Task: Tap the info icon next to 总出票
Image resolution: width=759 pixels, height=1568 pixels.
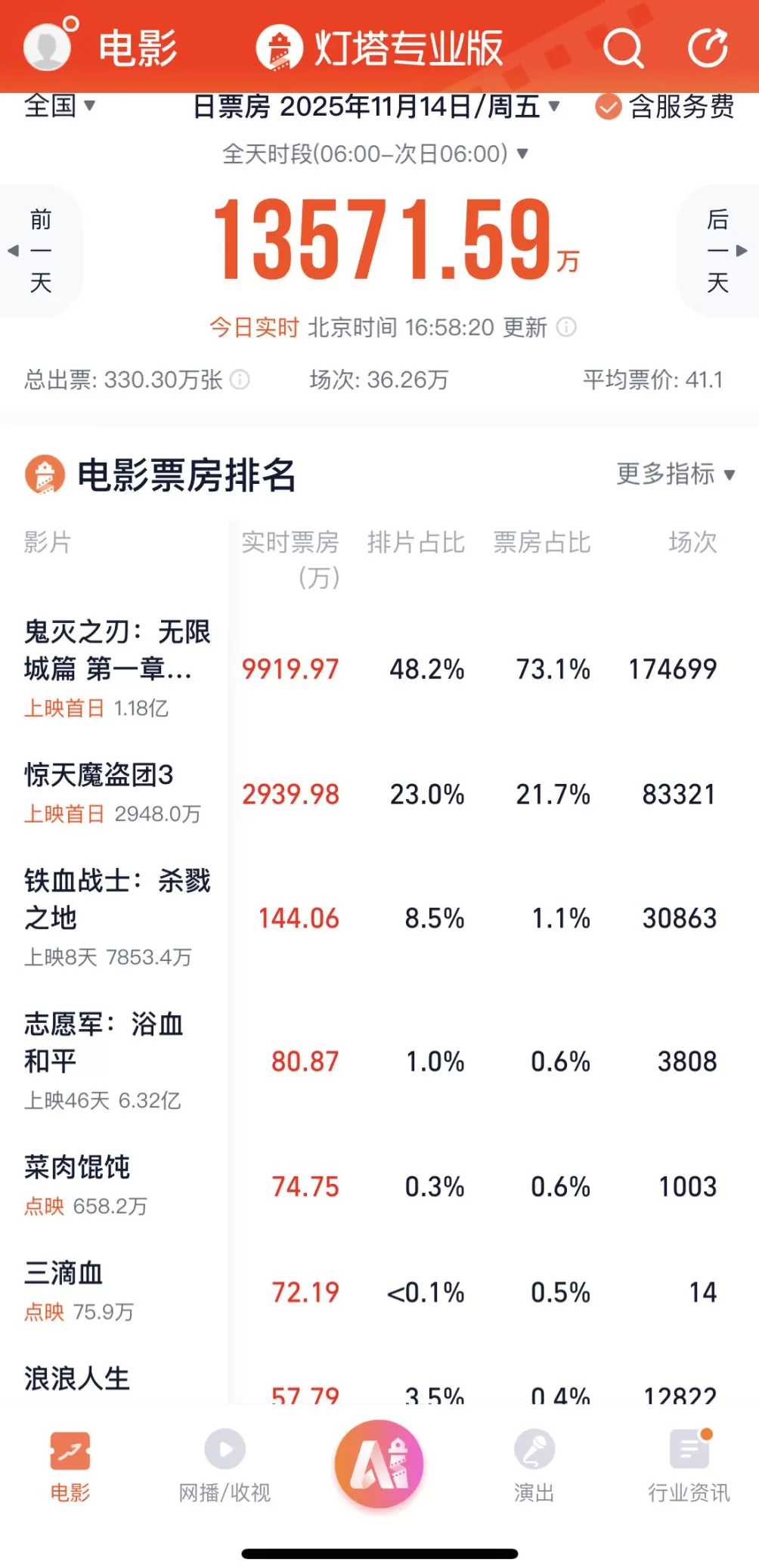Action: 240,381
